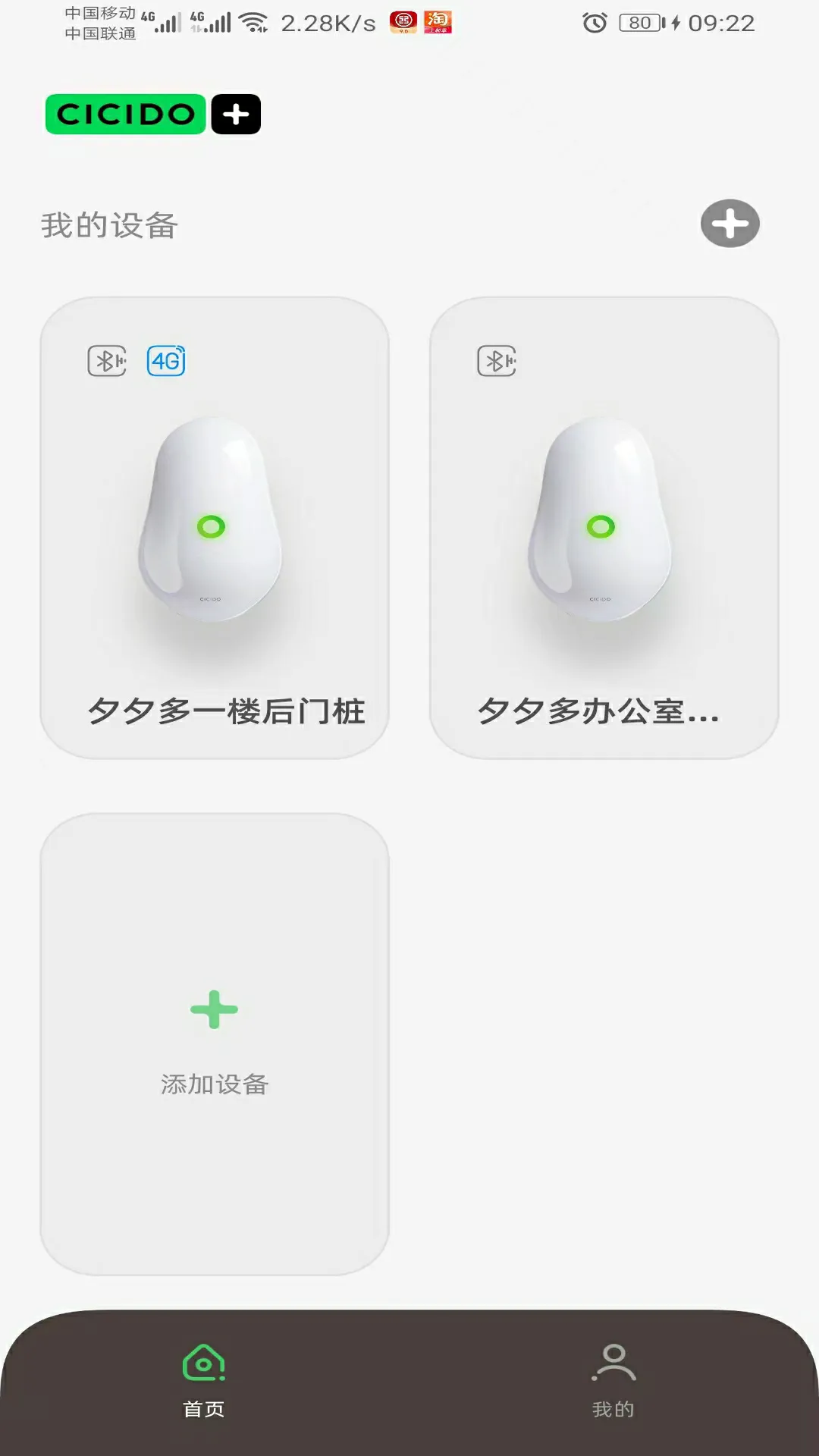Click the profile icon in bottom navigation
The height and width of the screenshot is (1456, 819).
tap(614, 1374)
